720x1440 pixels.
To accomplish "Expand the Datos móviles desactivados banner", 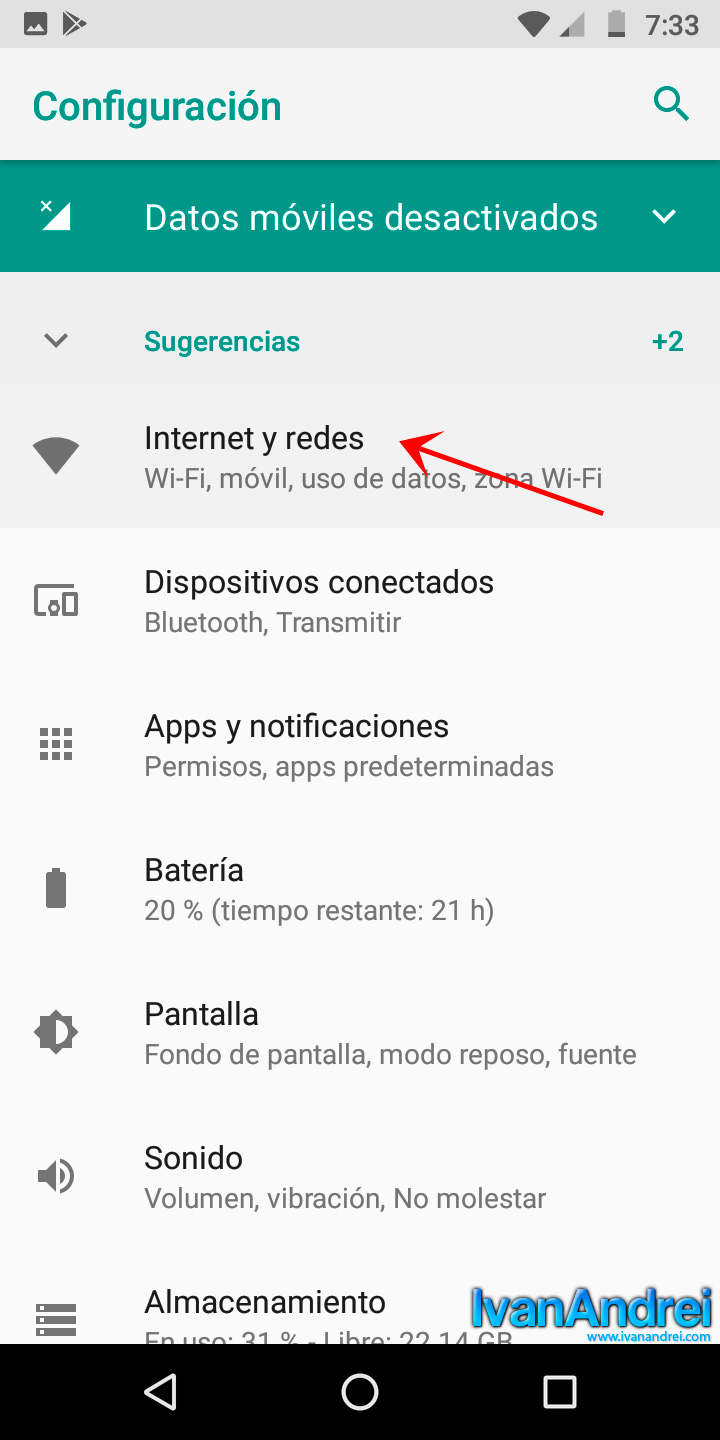I will (663, 215).
